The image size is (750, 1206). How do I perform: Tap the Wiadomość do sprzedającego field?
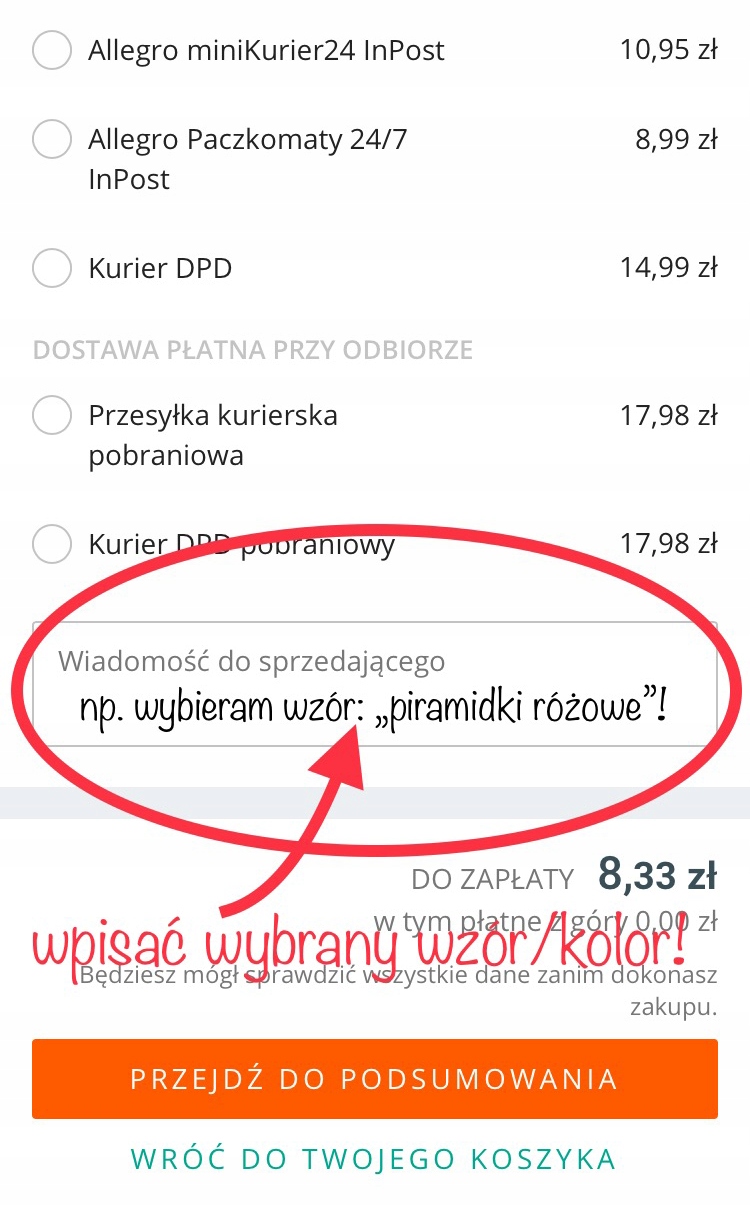pyautogui.click(x=374, y=685)
